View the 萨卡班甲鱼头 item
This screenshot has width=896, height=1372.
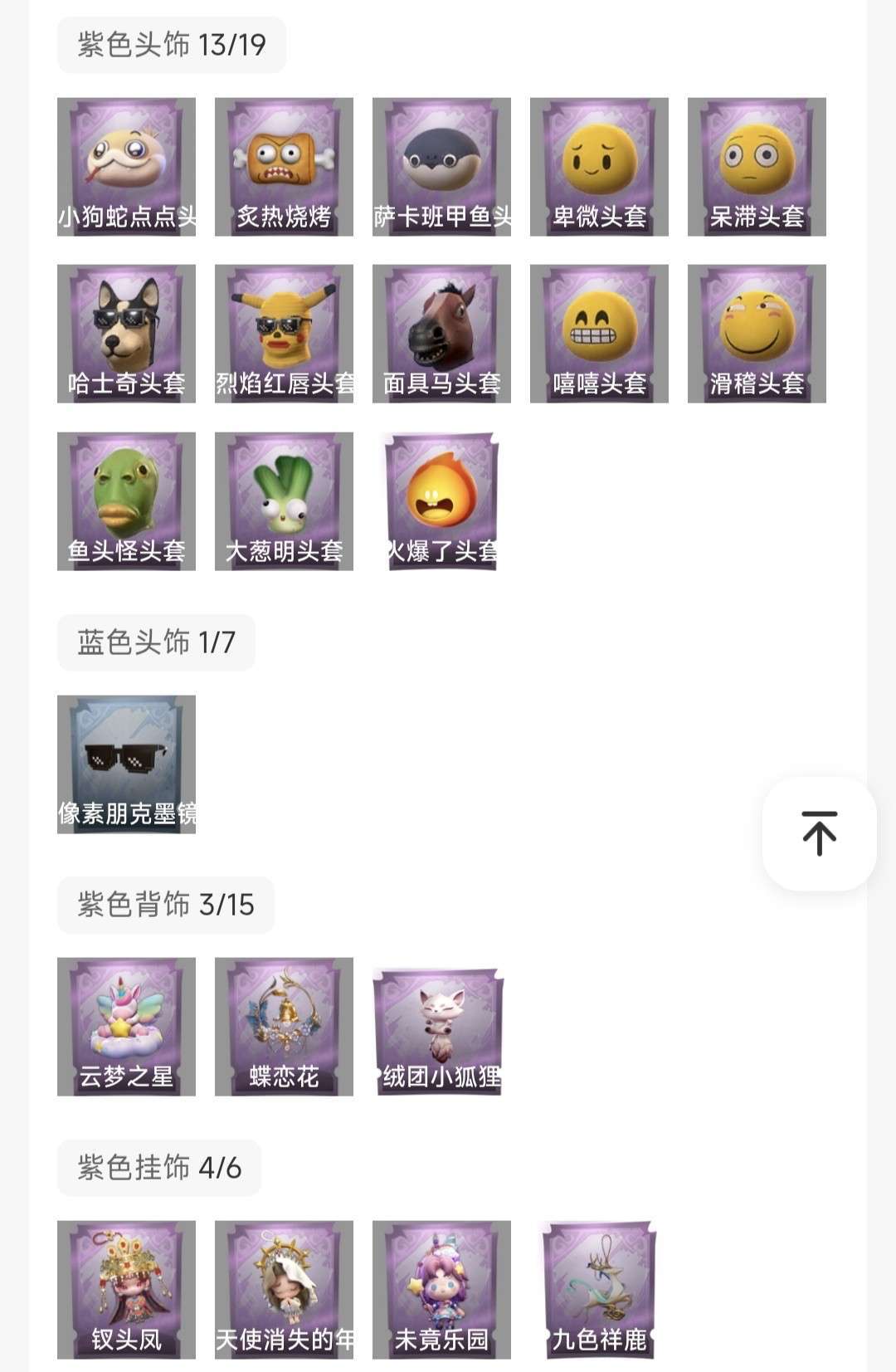tap(441, 167)
